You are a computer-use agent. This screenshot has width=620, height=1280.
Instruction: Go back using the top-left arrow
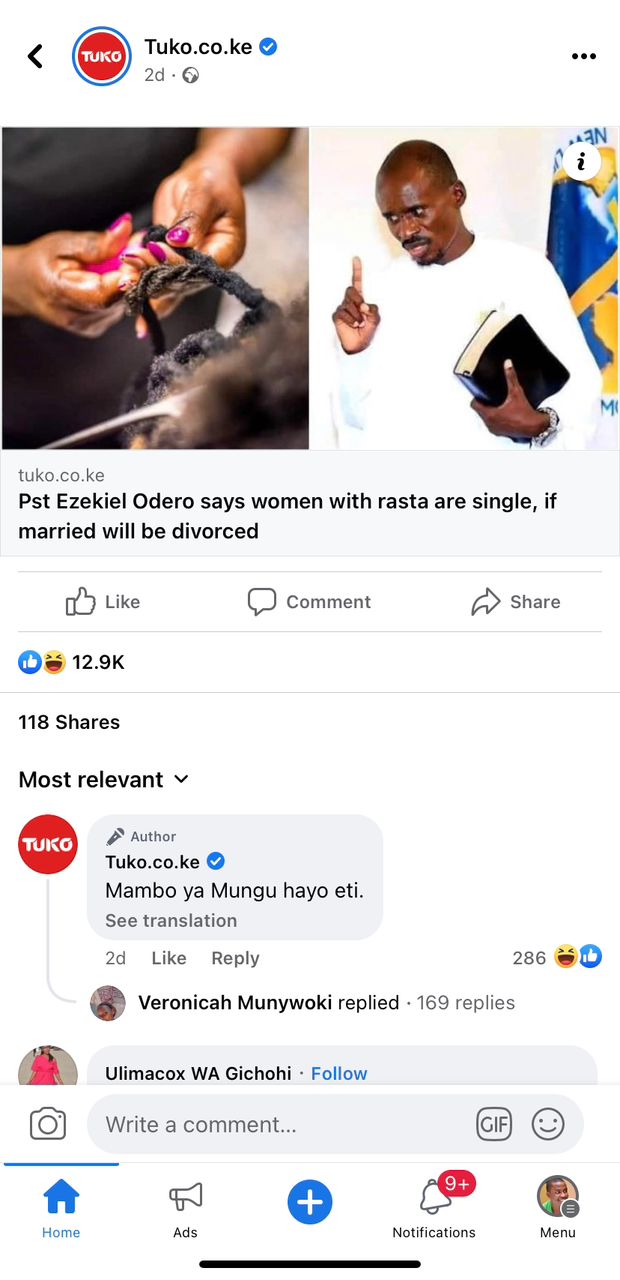pyautogui.click(x=36, y=56)
